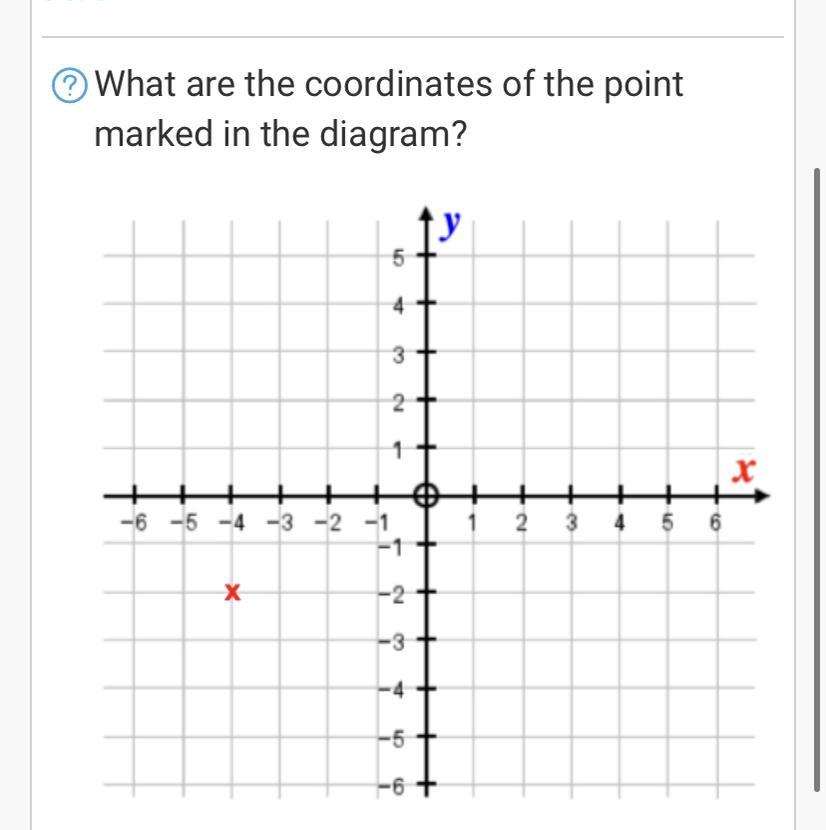Open the question mark help icon
Screen dimensions: 826x830
70,85
